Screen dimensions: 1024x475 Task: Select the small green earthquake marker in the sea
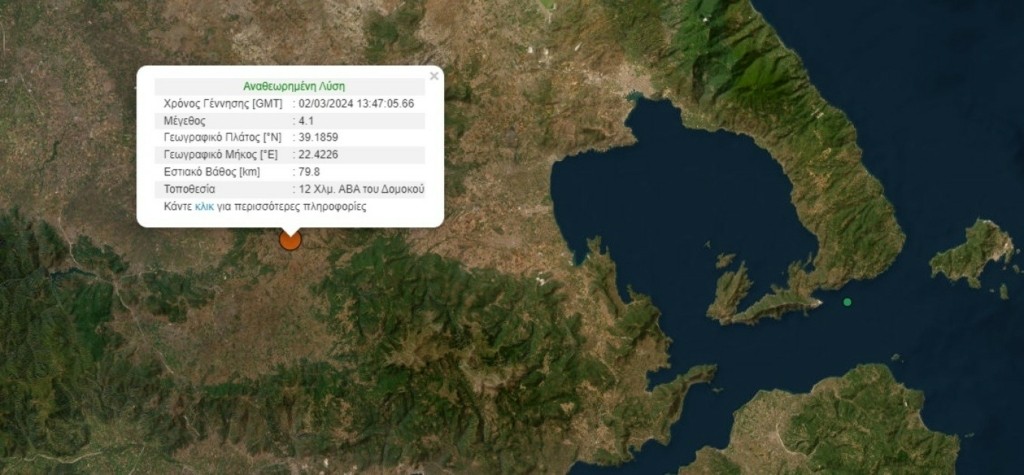[x=847, y=302]
